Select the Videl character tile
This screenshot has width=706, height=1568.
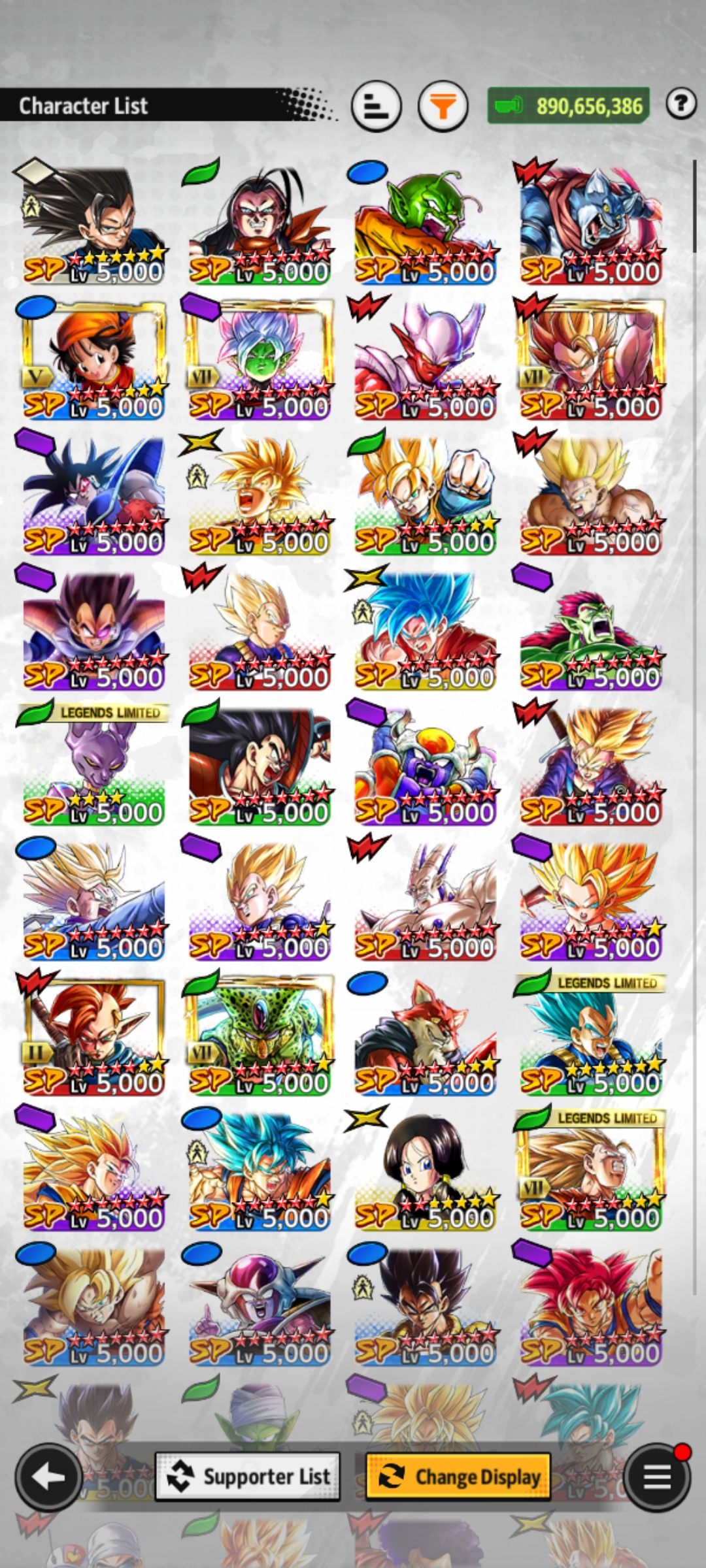coord(425,1169)
